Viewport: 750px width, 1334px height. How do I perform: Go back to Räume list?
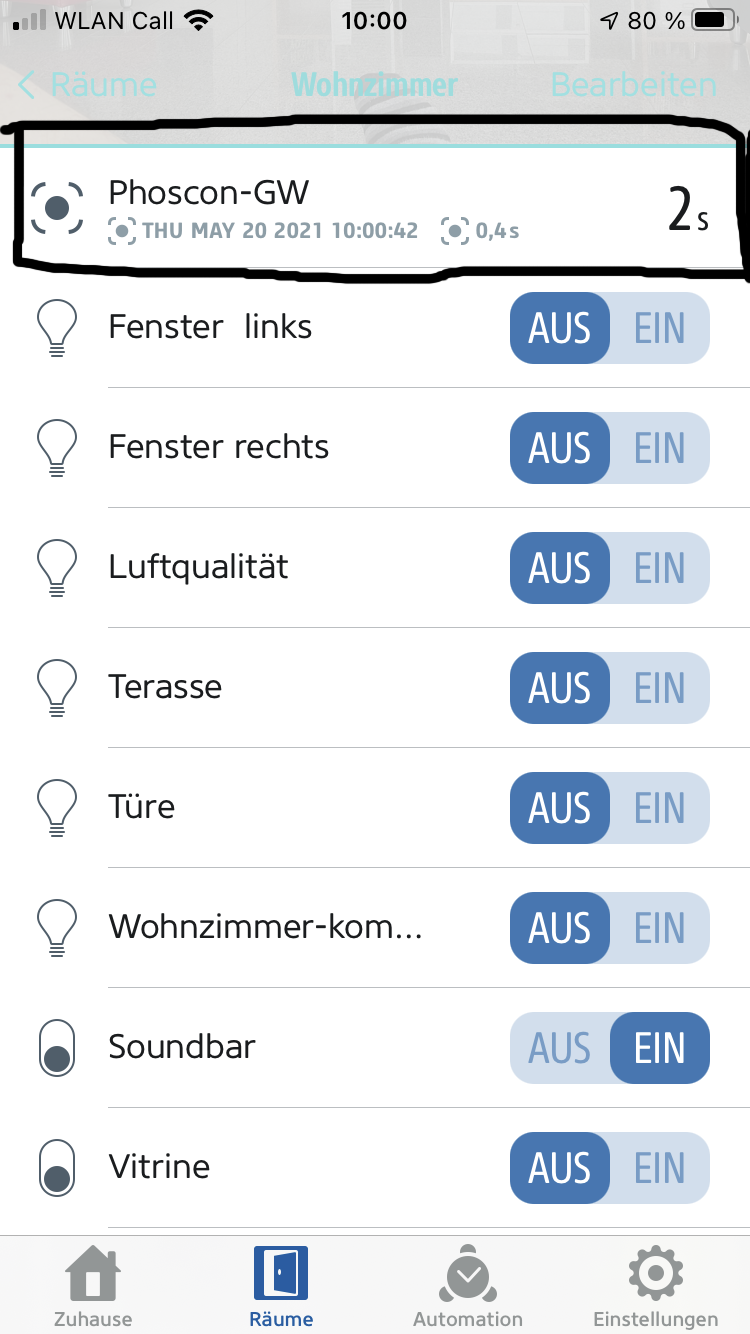tap(88, 85)
